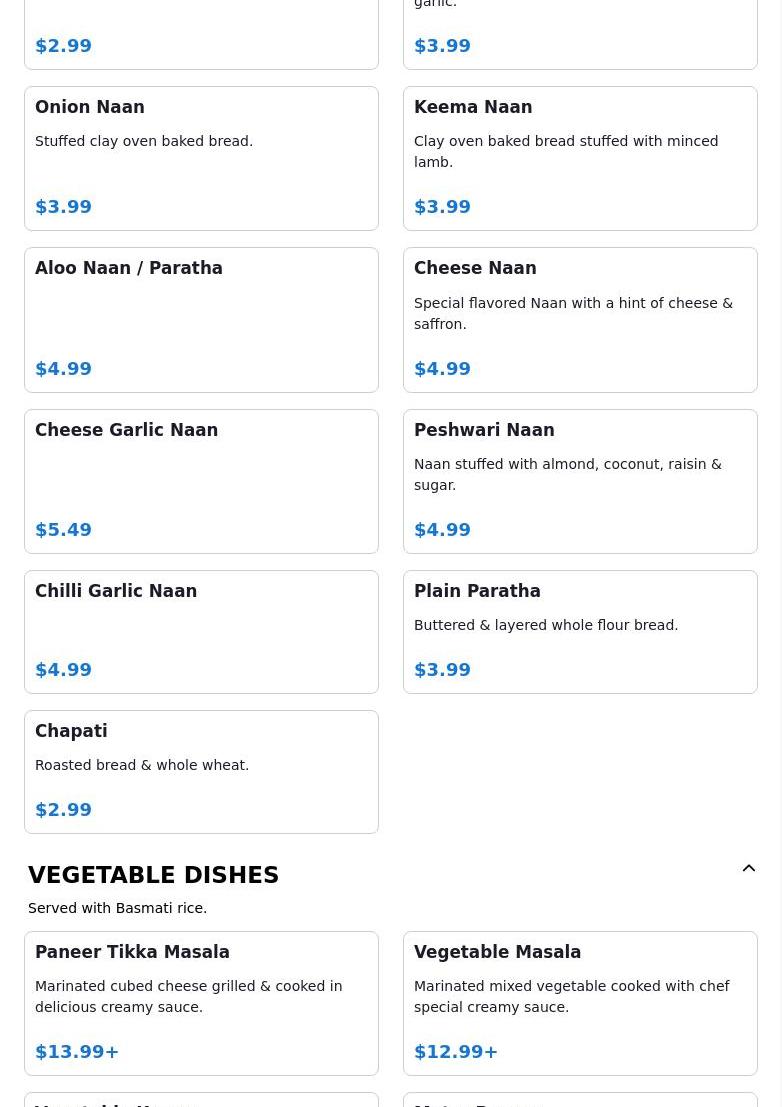This screenshot has height=1107, width=782.
Task: Select Cheese Garlic Naan
Action: 201,481
